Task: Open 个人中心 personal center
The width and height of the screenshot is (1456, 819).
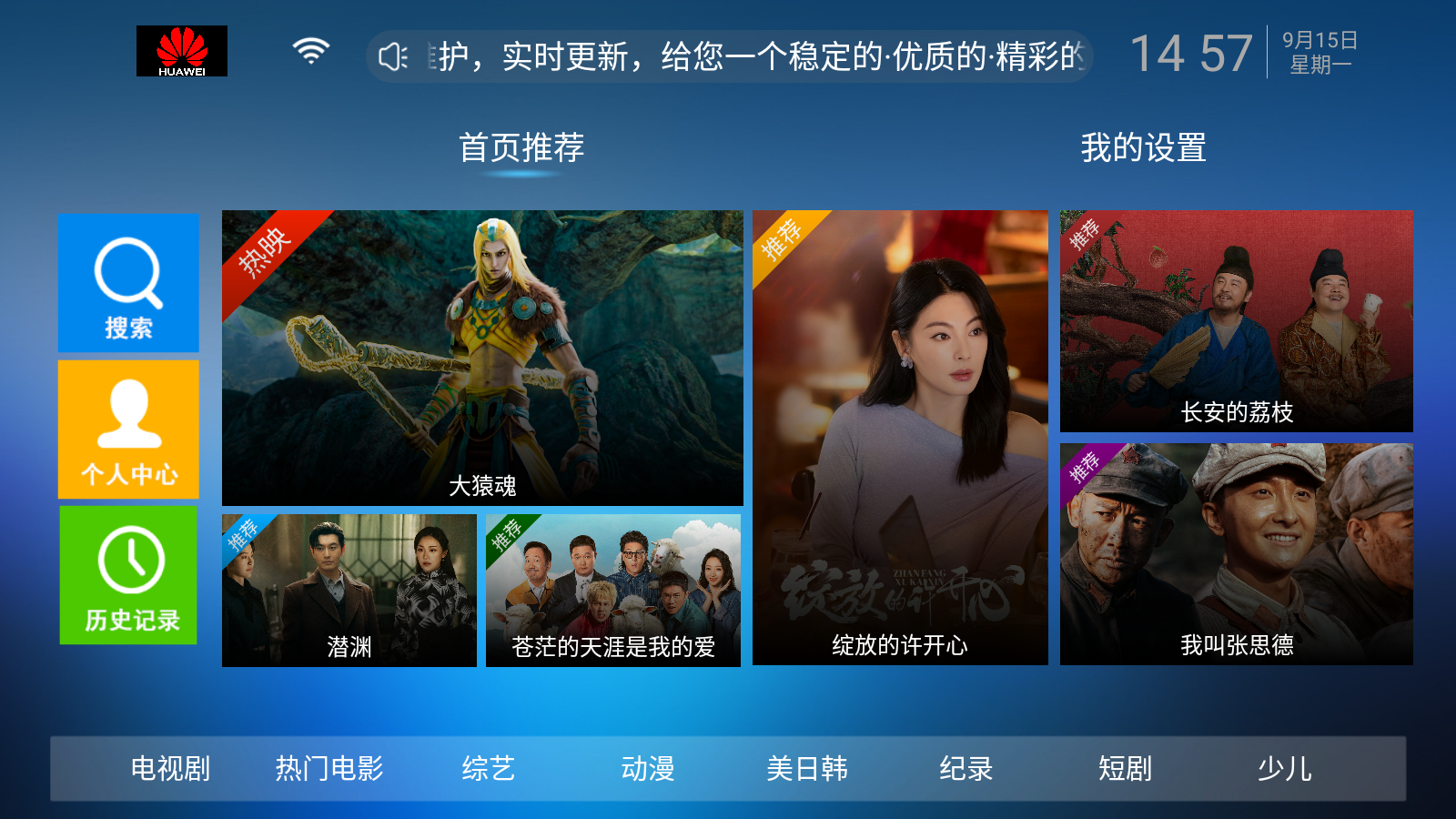Action: point(128,430)
